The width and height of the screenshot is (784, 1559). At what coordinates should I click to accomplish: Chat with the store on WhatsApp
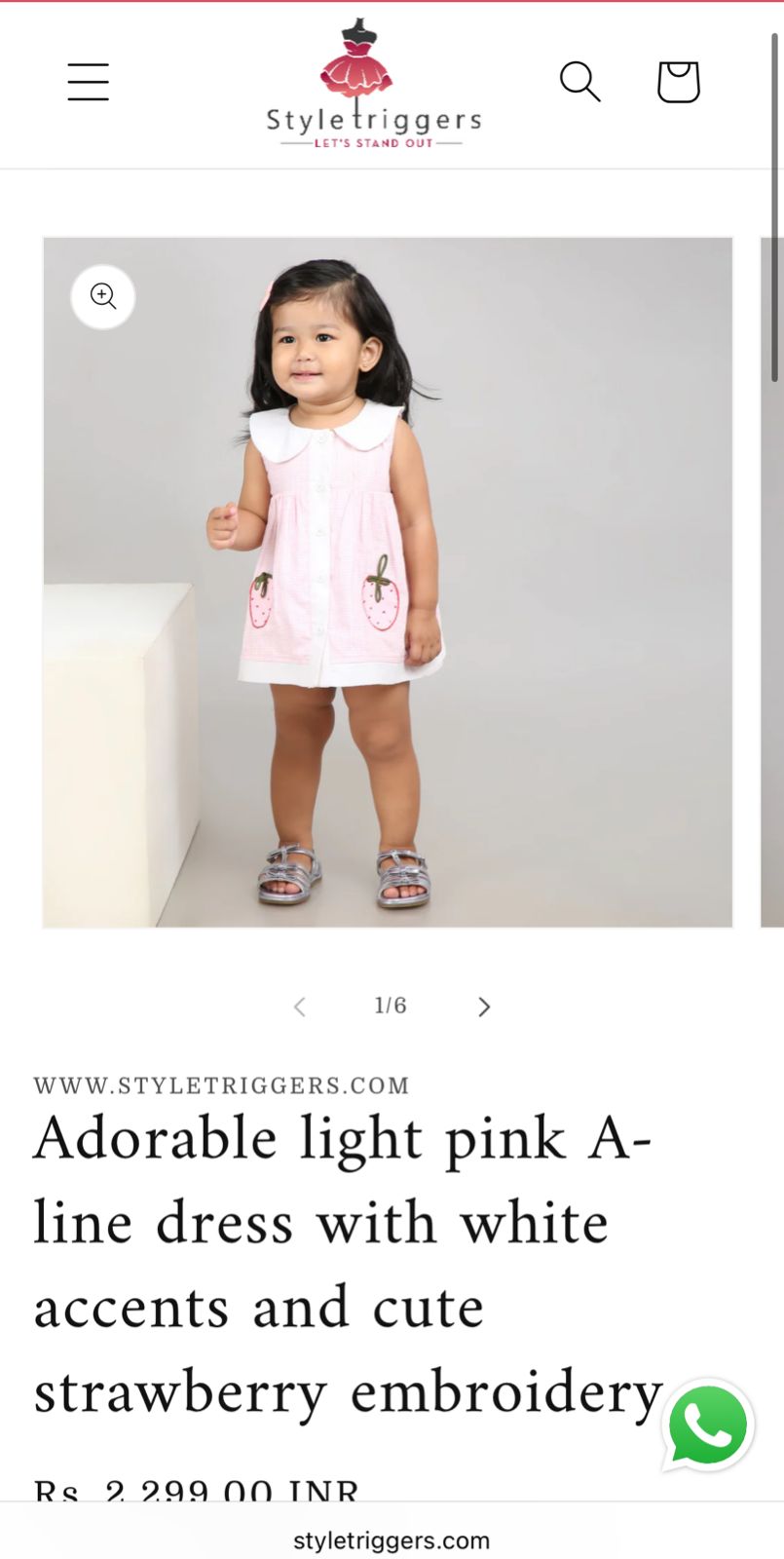(708, 1426)
